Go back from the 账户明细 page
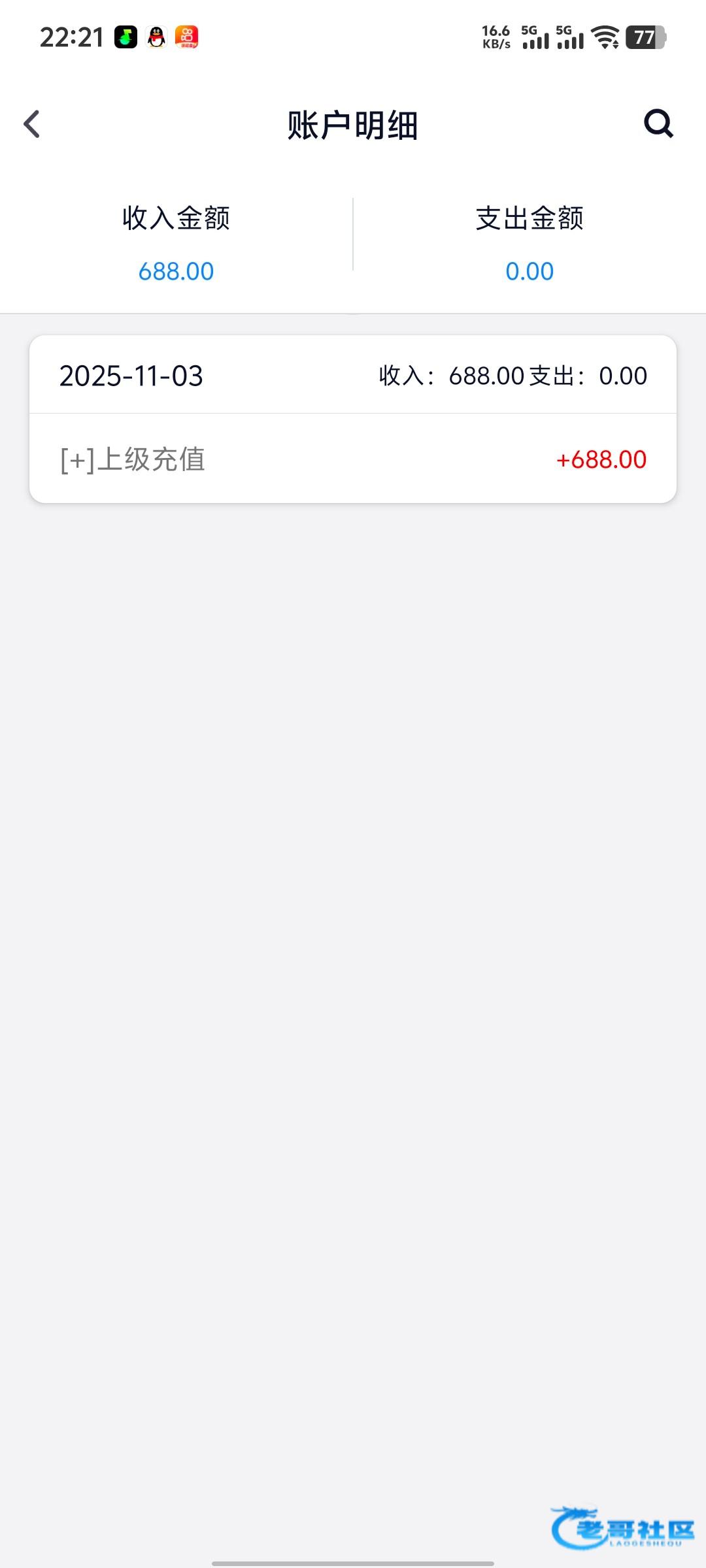706x1568 pixels. tap(32, 124)
